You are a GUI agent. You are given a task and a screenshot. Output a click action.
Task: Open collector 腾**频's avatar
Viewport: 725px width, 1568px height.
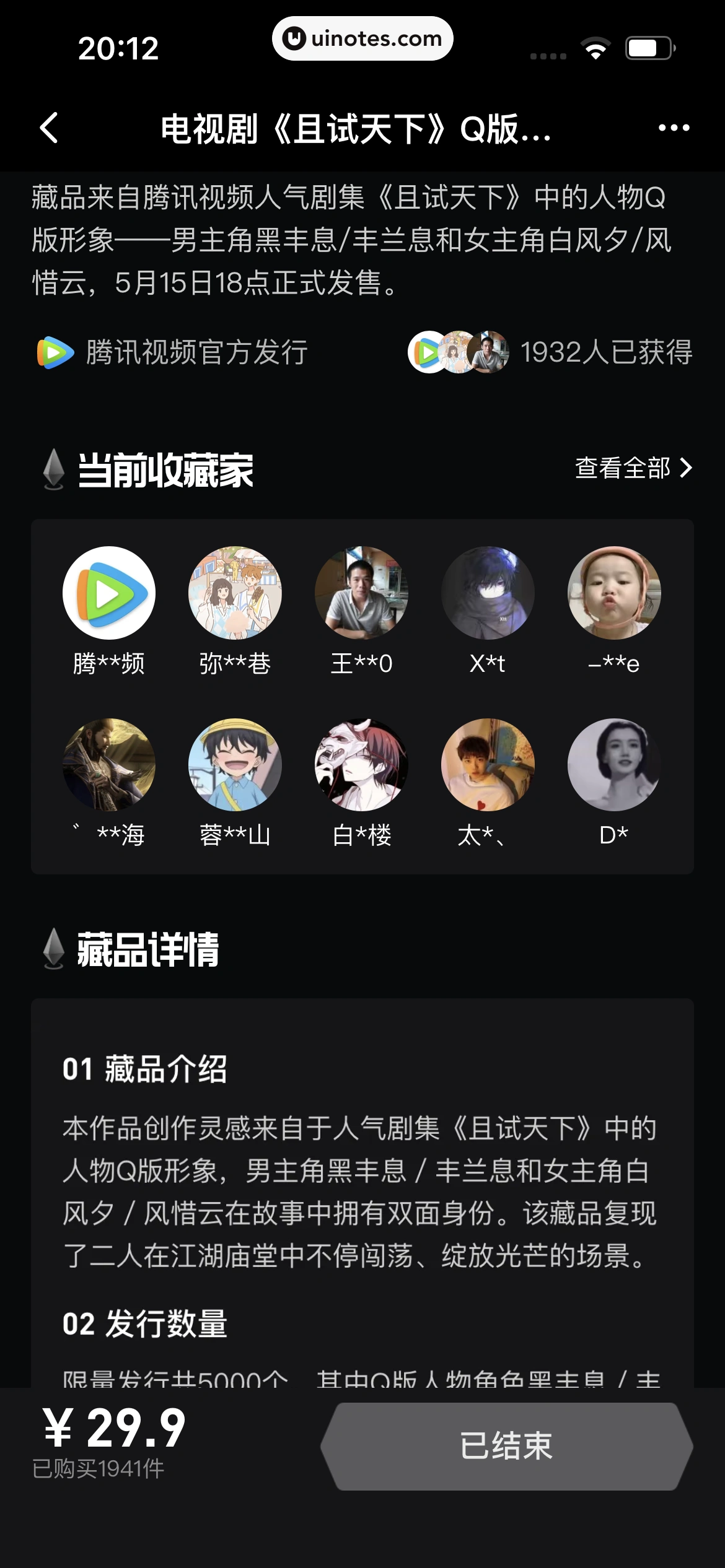pos(109,593)
